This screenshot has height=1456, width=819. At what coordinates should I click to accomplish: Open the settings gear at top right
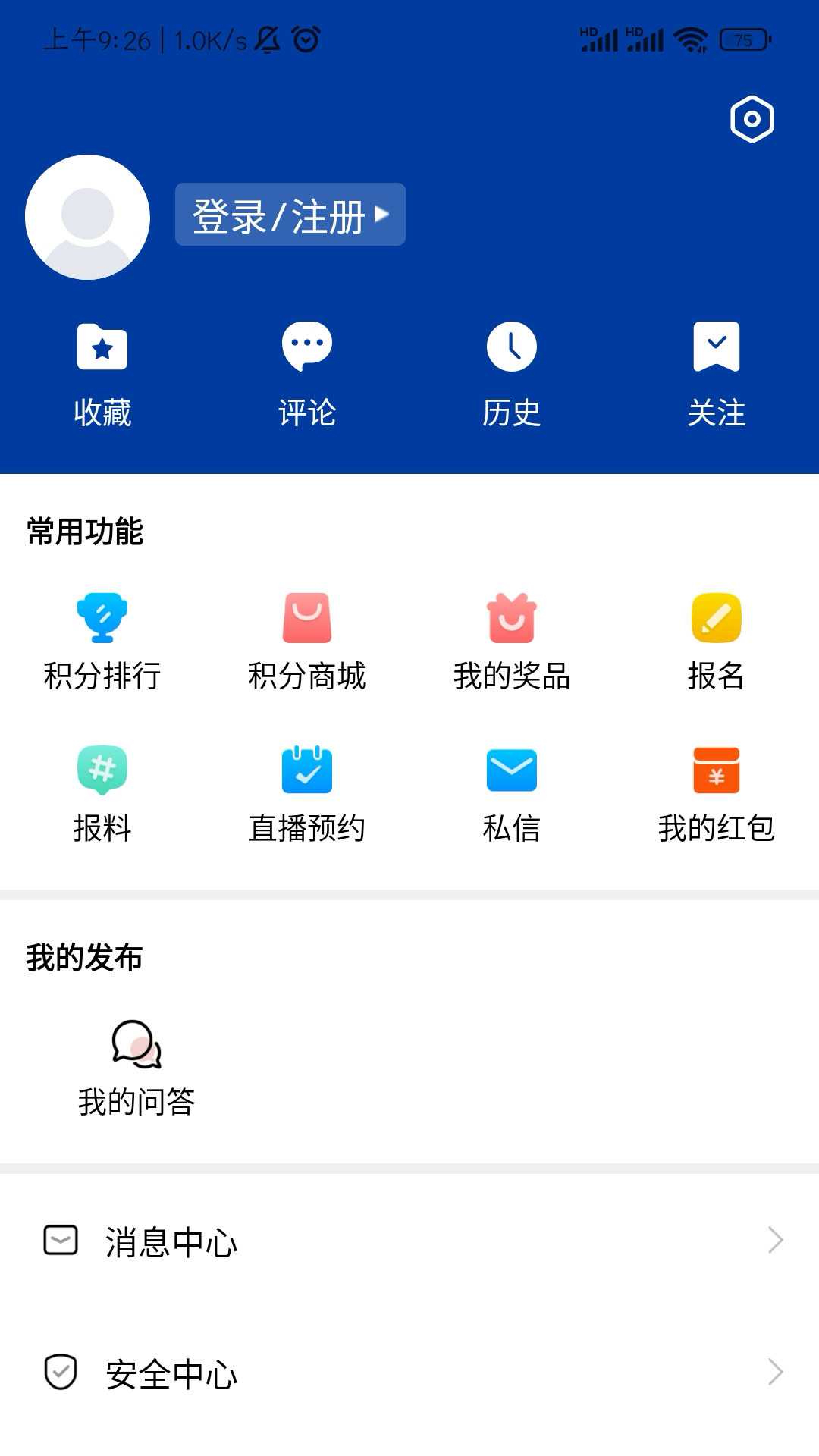pos(751,118)
